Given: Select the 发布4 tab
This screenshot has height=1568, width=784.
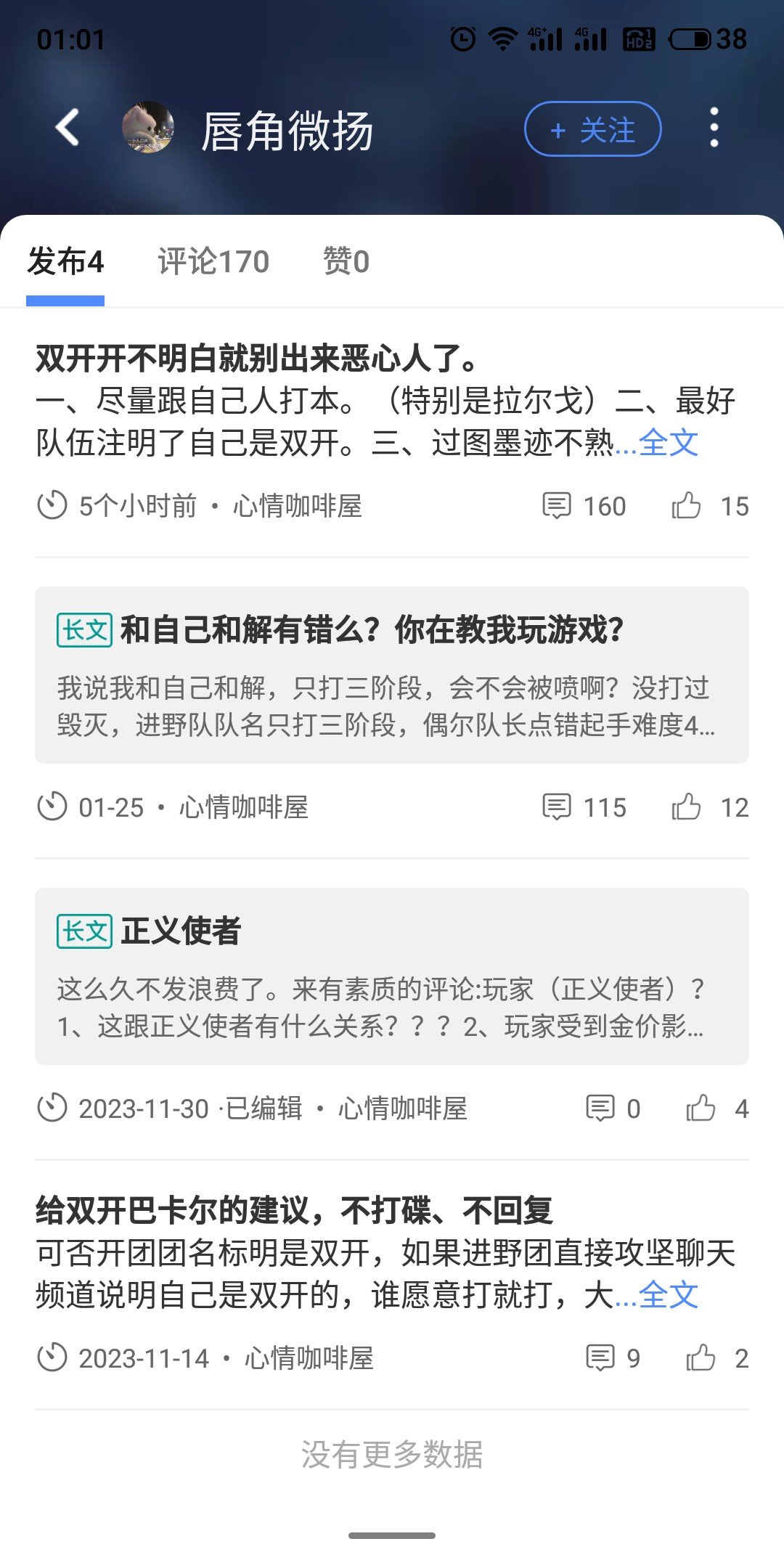Looking at the screenshot, I should pyautogui.click(x=65, y=261).
